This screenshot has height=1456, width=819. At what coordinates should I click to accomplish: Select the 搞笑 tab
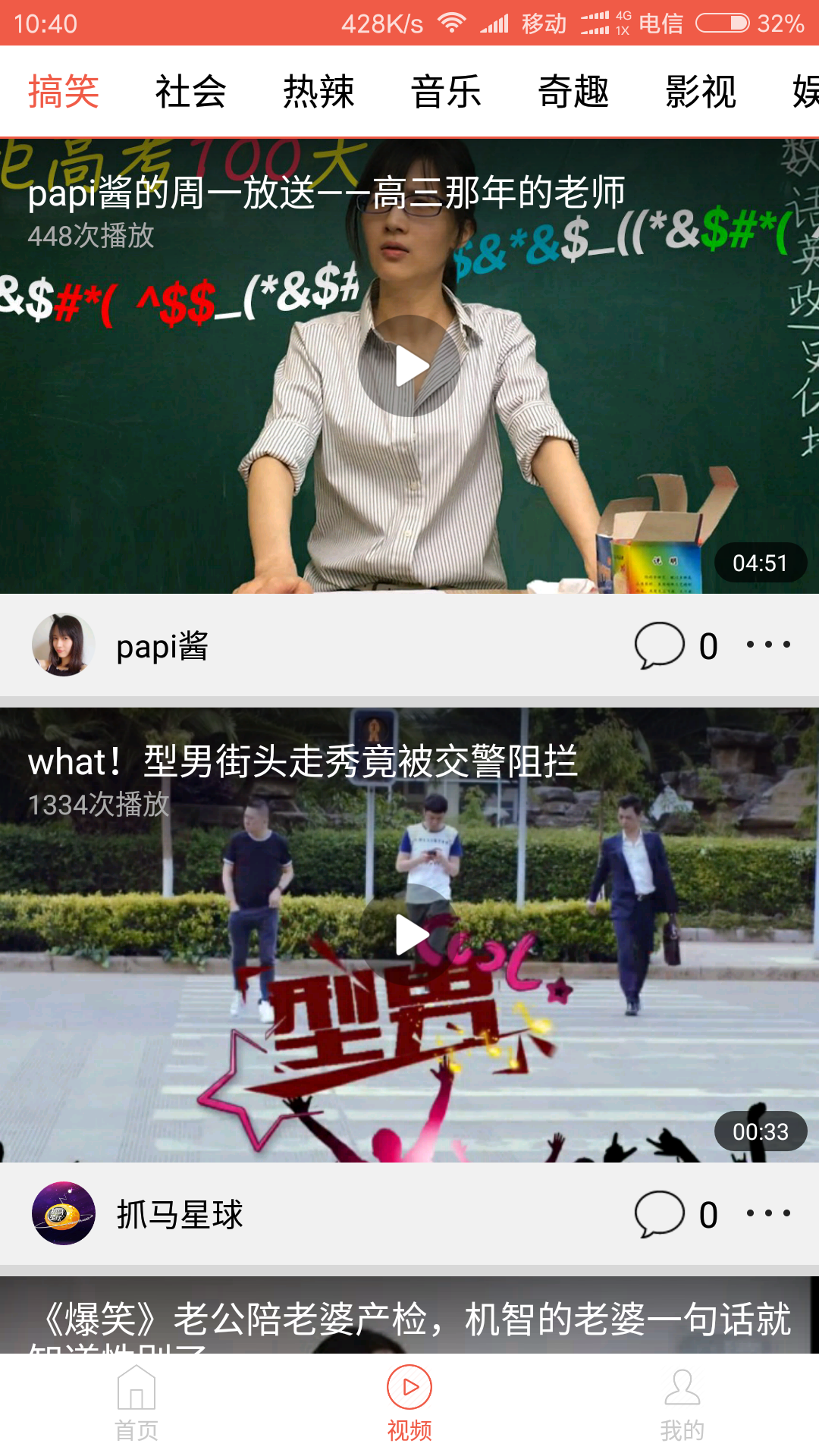click(64, 92)
